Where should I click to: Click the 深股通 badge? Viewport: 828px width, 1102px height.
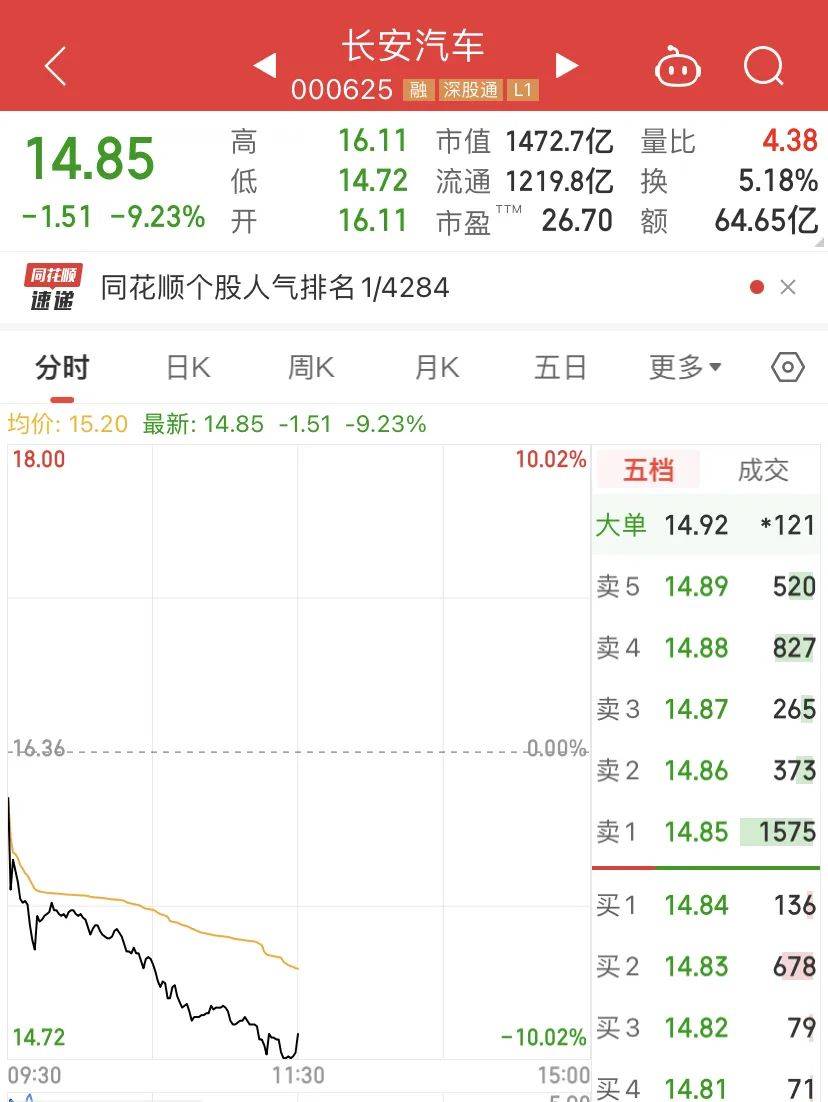468,90
